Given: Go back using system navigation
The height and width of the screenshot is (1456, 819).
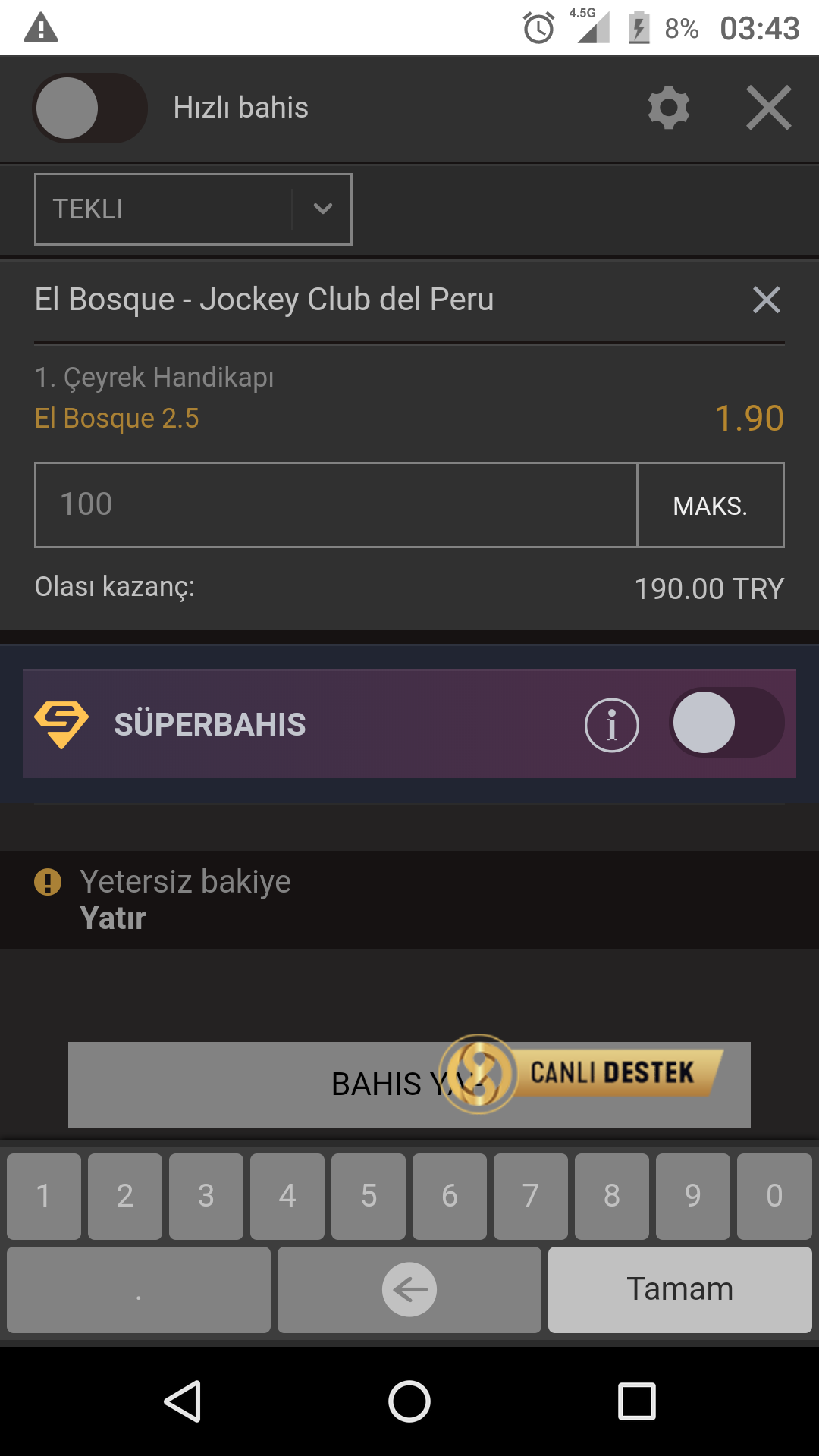Looking at the screenshot, I should (183, 1401).
